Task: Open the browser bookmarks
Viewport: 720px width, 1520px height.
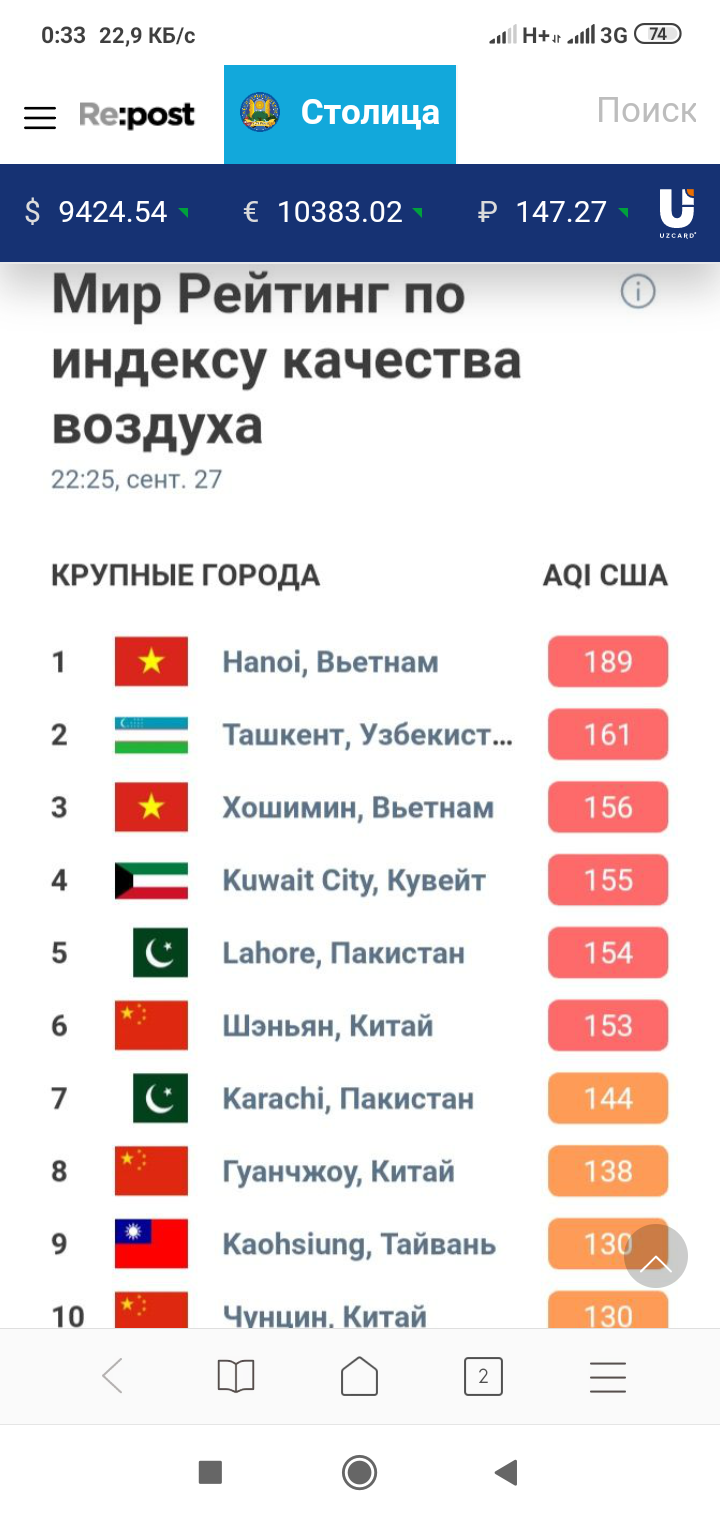Action: tap(236, 1377)
